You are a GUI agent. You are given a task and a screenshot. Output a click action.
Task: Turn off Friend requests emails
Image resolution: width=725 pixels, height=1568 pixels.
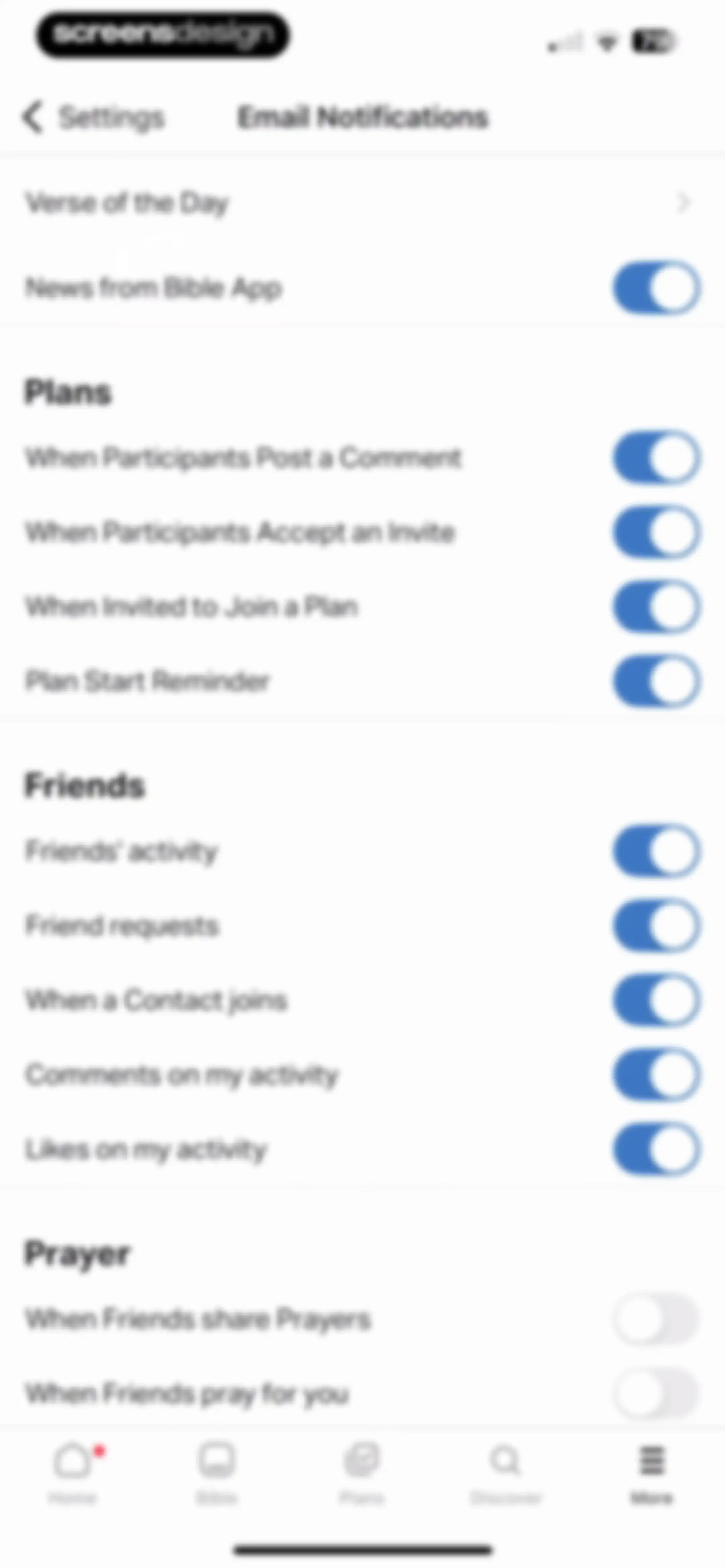(x=656, y=925)
